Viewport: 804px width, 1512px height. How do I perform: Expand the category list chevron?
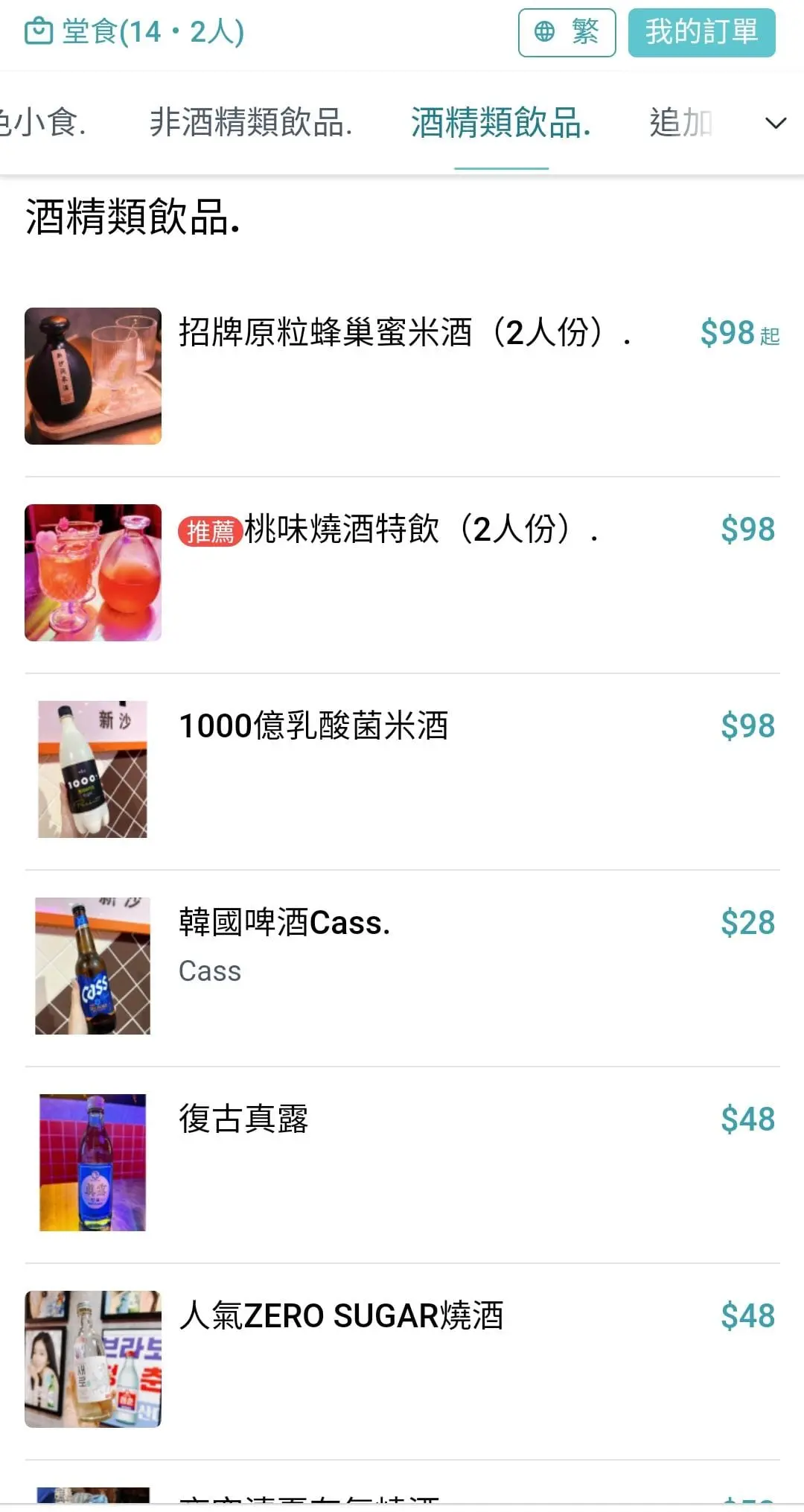click(776, 123)
